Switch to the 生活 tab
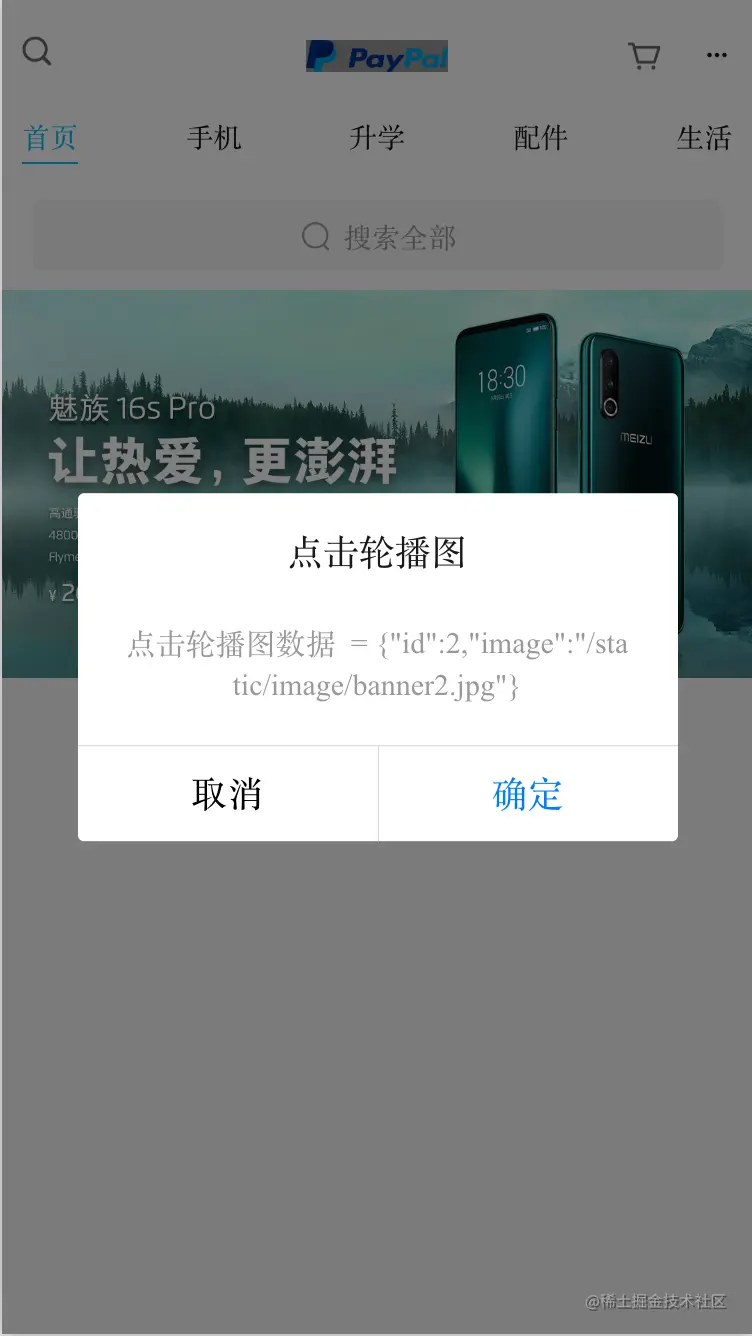The image size is (752, 1336). [703, 138]
